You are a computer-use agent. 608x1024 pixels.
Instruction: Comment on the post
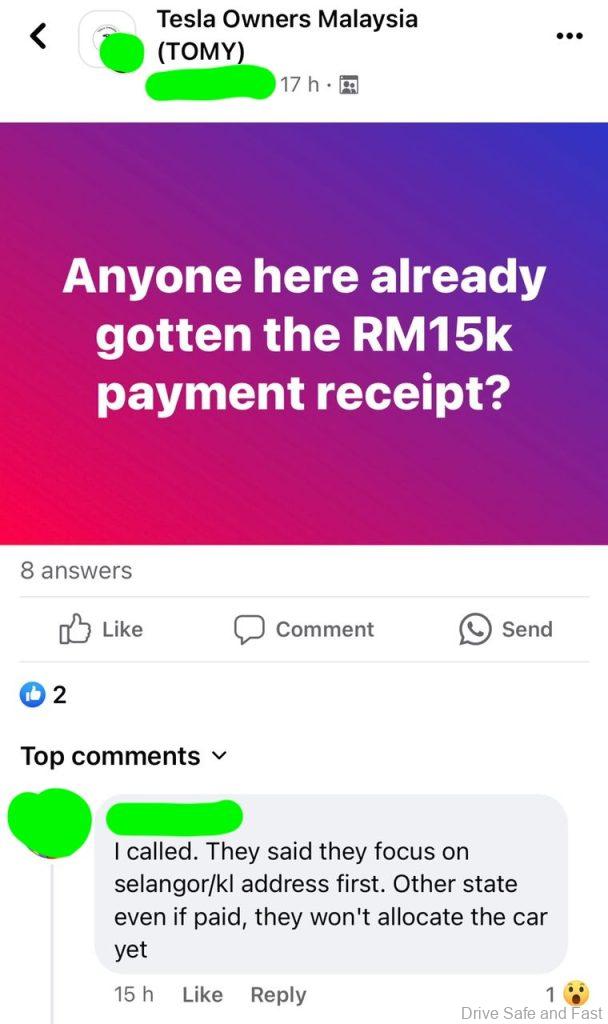pyautogui.click(x=304, y=629)
